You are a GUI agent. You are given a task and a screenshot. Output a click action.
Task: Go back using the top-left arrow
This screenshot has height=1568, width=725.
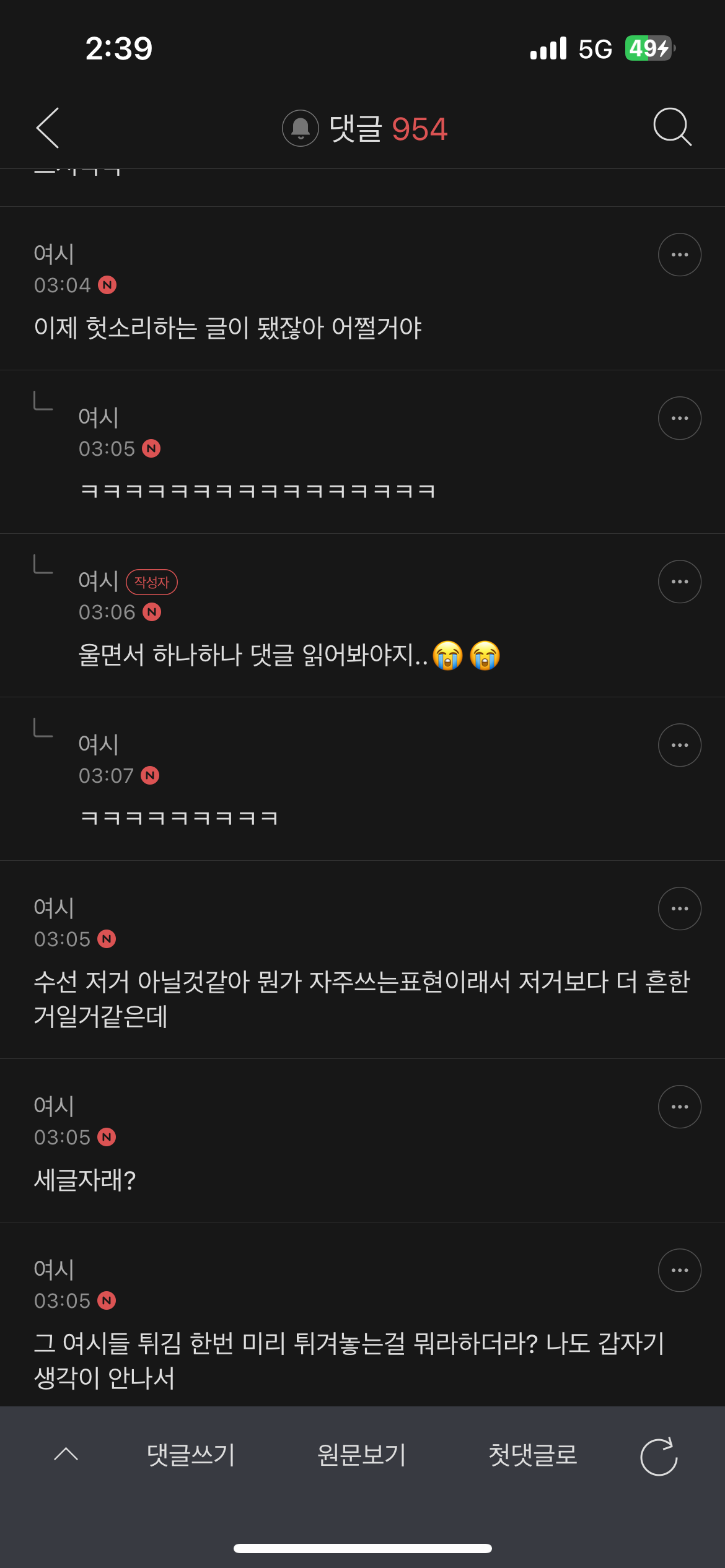tap(48, 128)
